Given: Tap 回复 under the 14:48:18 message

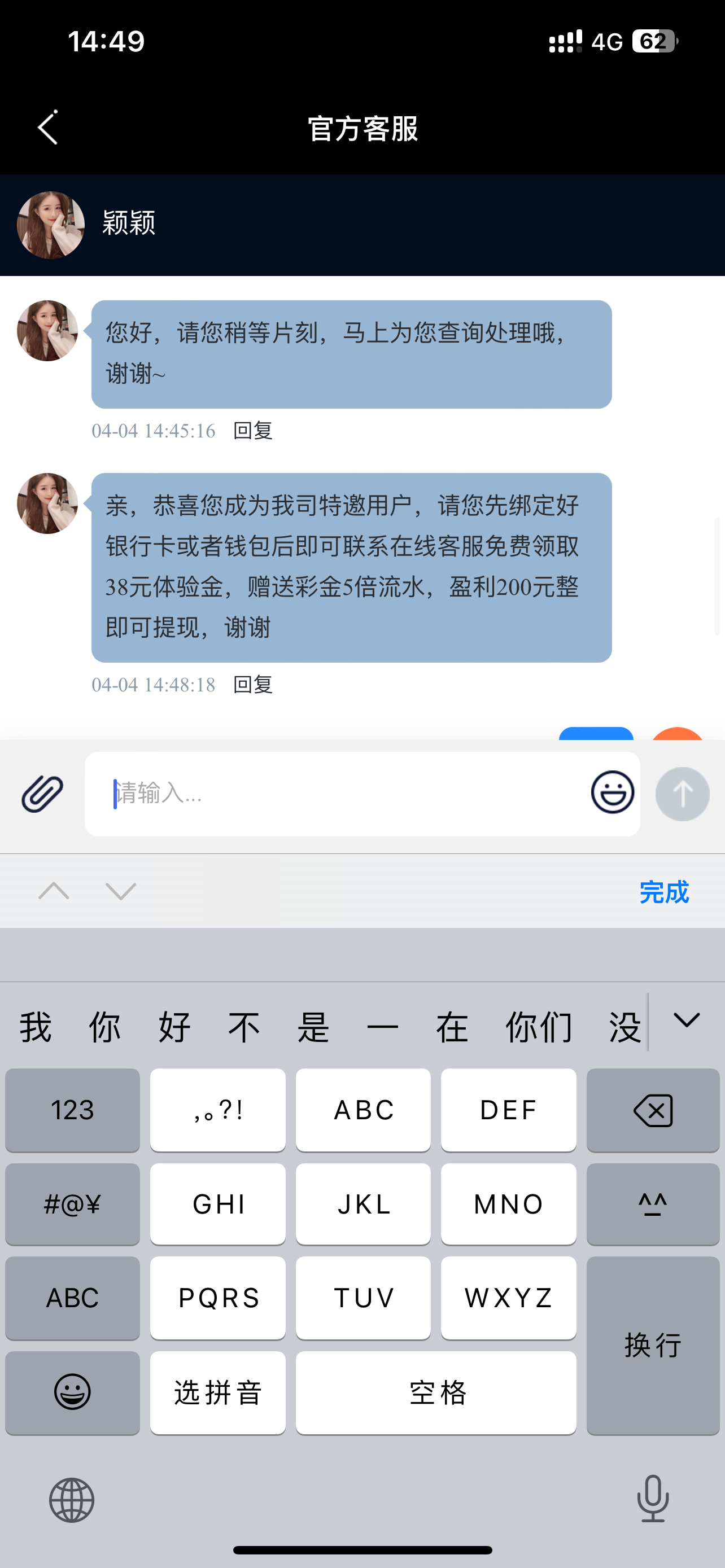Looking at the screenshot, I should point(252,684).
